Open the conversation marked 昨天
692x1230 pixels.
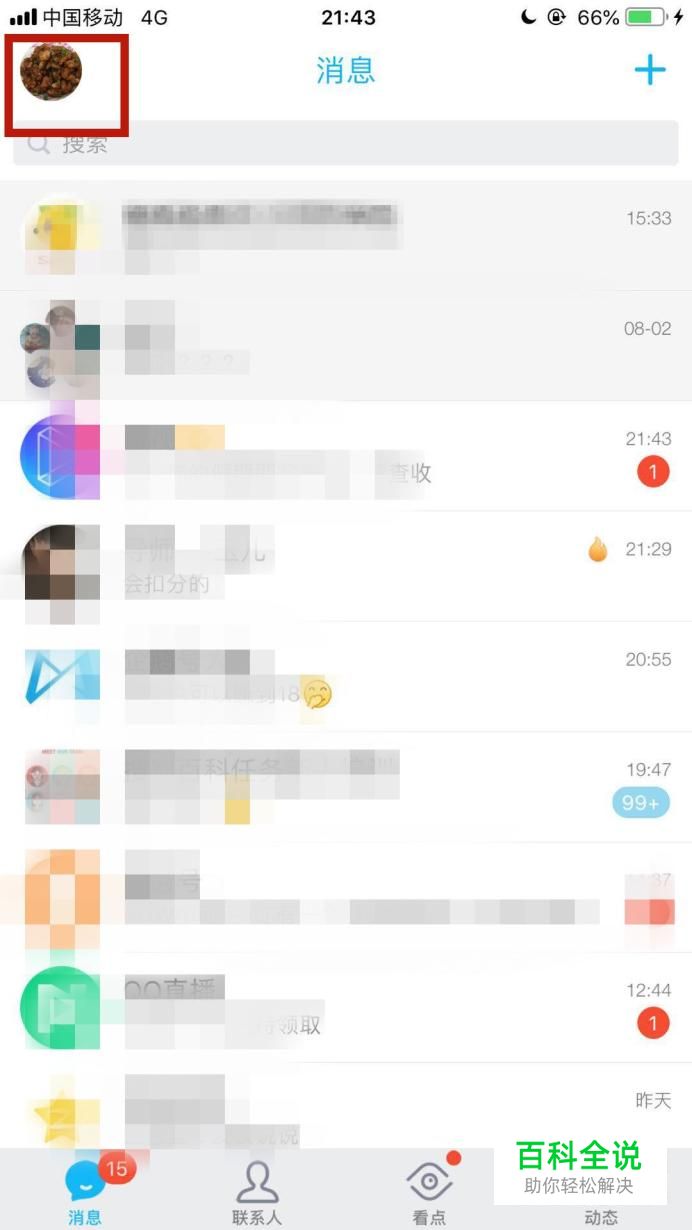(346, 1106)
